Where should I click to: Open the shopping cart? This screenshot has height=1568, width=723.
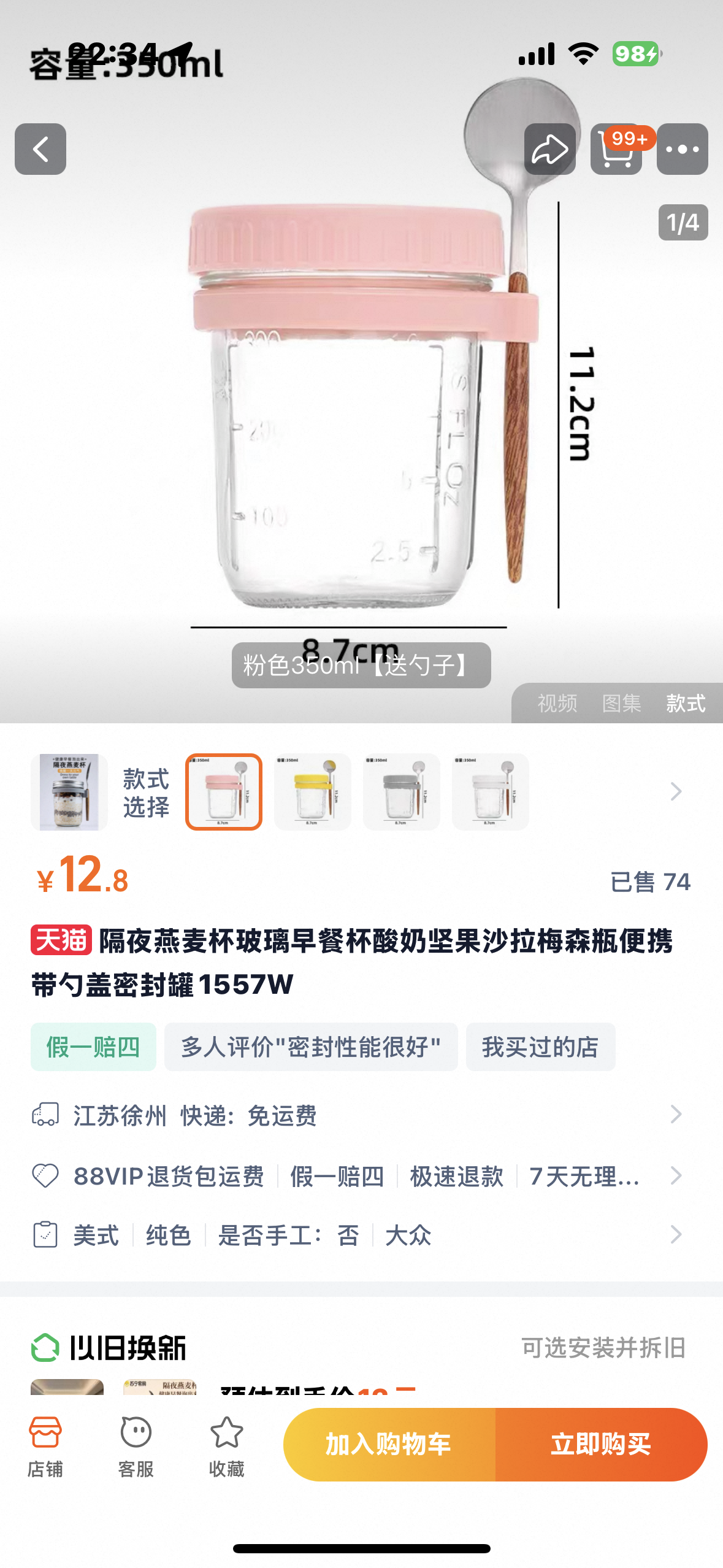point(616,149)
